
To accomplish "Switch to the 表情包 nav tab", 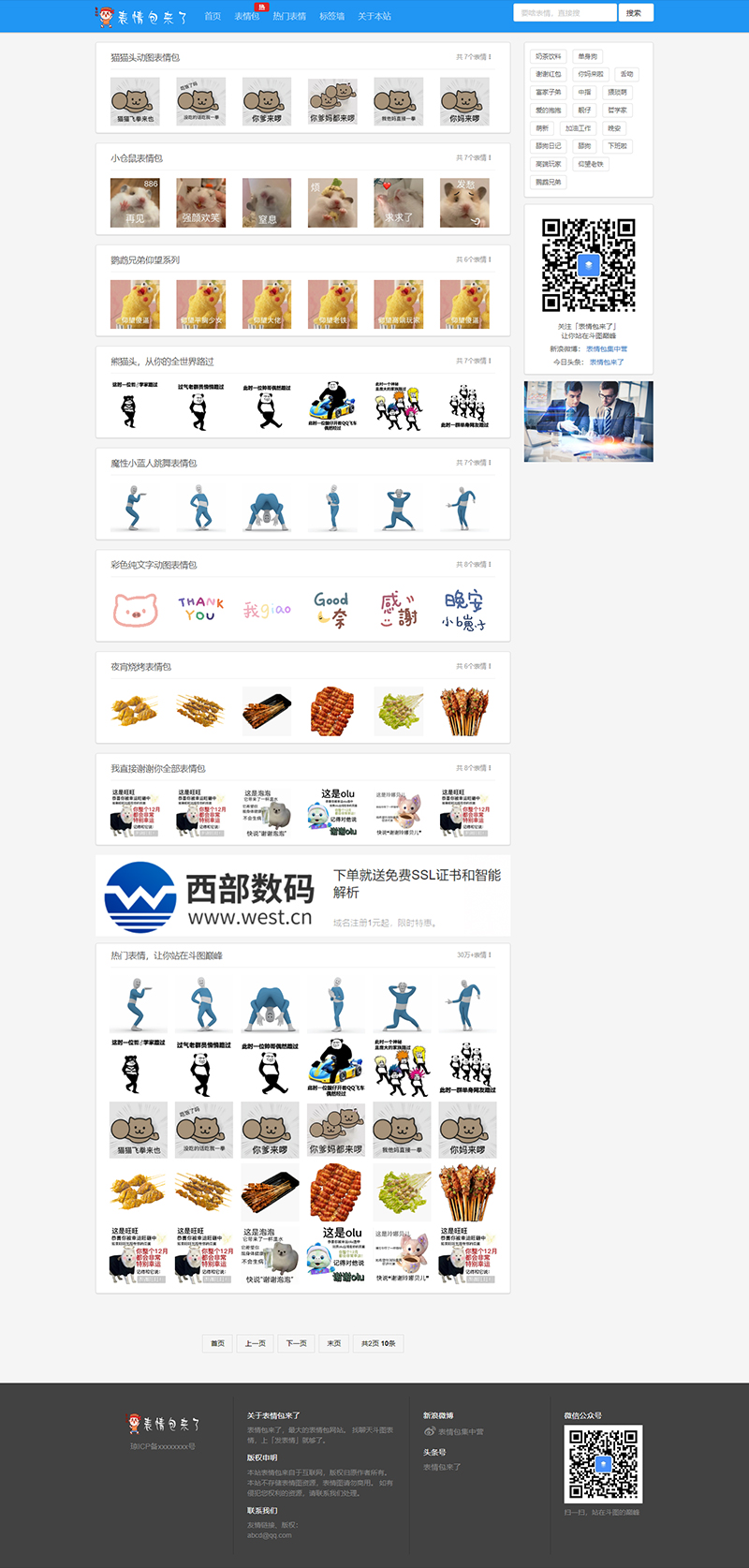I will tap(245, 16).
